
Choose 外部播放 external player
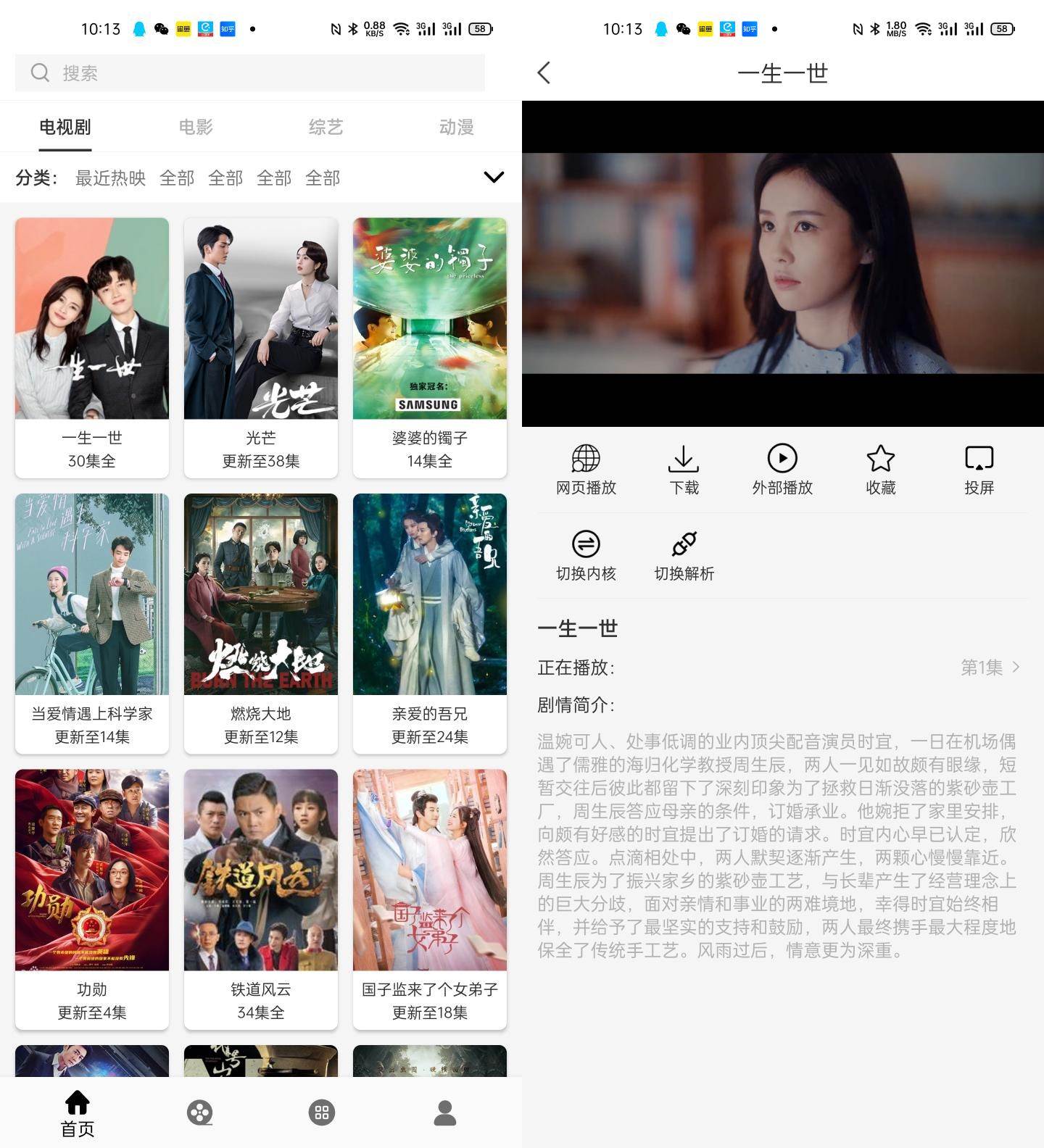point(782,470)
